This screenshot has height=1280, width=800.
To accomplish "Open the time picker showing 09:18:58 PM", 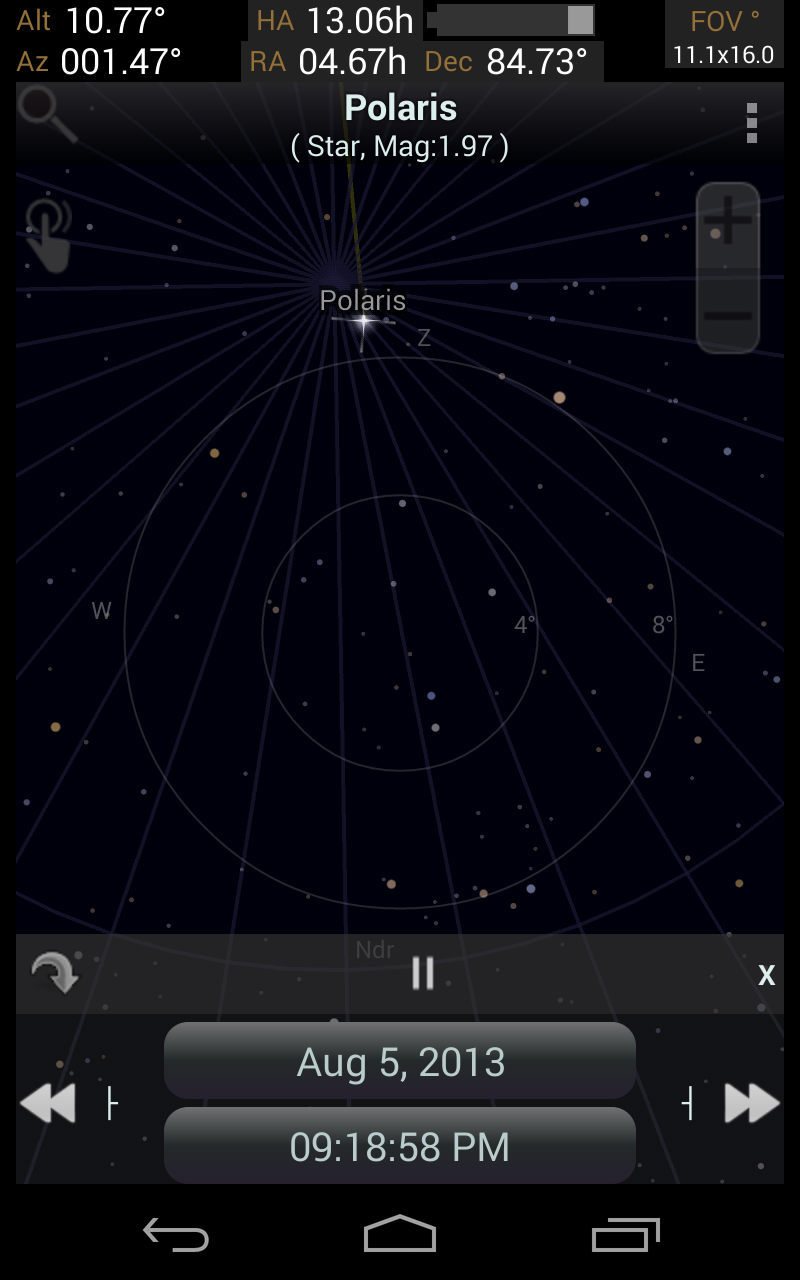I will tap(400, 1145).
